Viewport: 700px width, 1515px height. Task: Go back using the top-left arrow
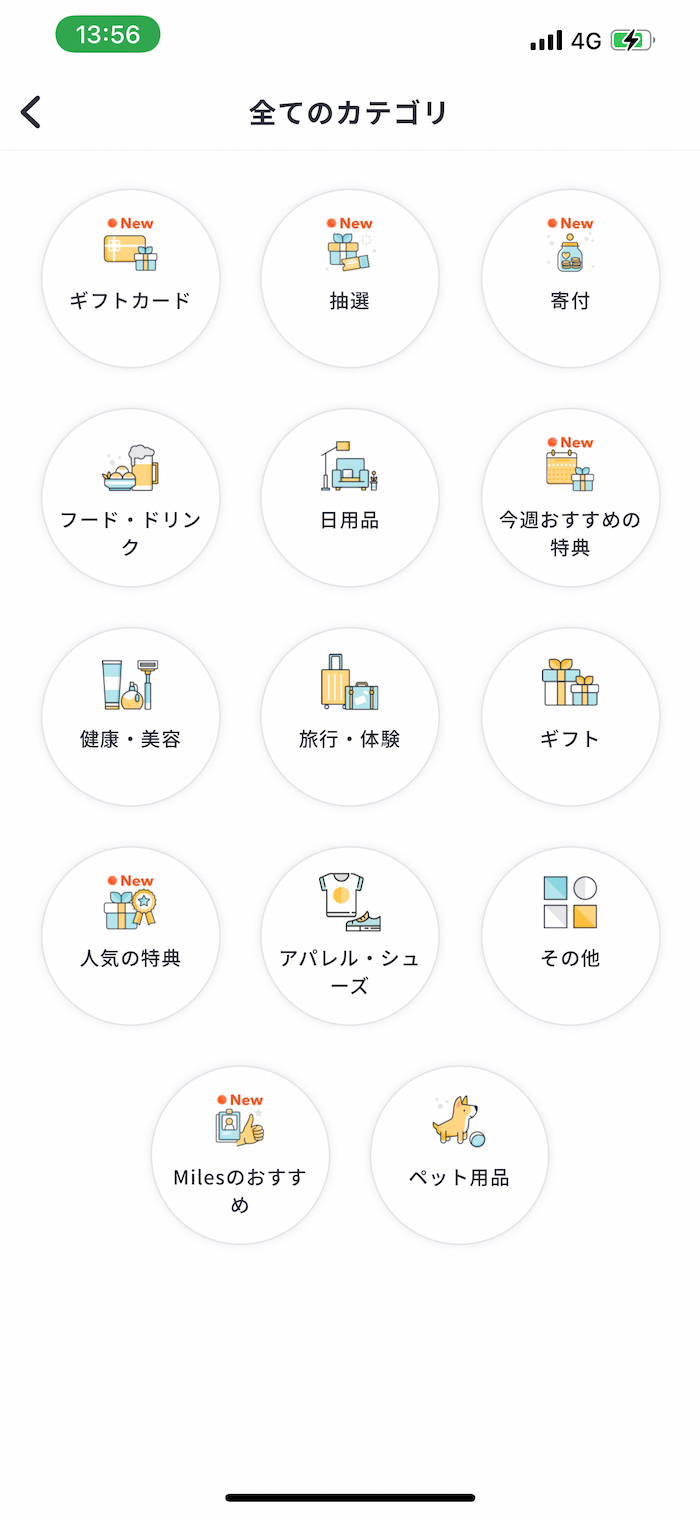32,112
